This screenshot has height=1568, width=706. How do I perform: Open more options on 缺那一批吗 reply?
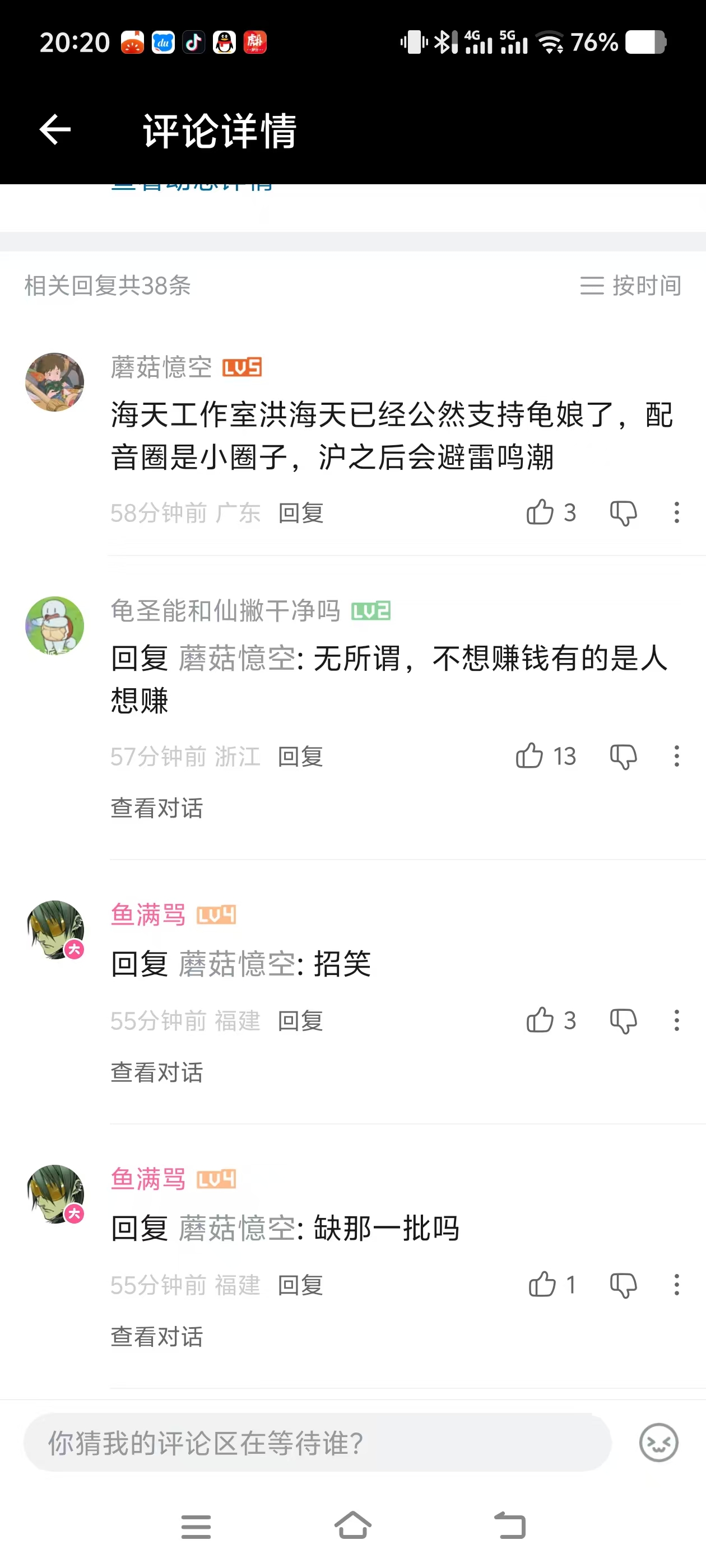pos(676,1284)
